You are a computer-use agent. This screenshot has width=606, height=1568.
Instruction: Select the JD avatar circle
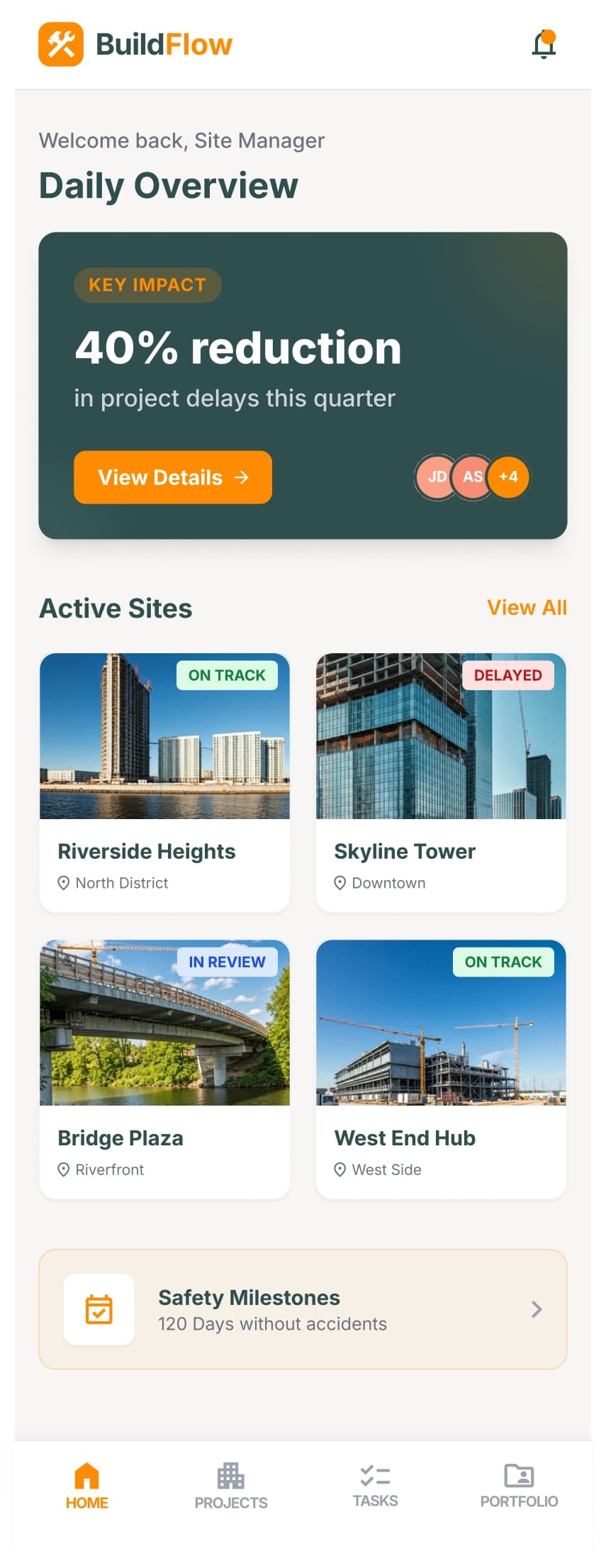pyautogui.click(x=437, y=477)
